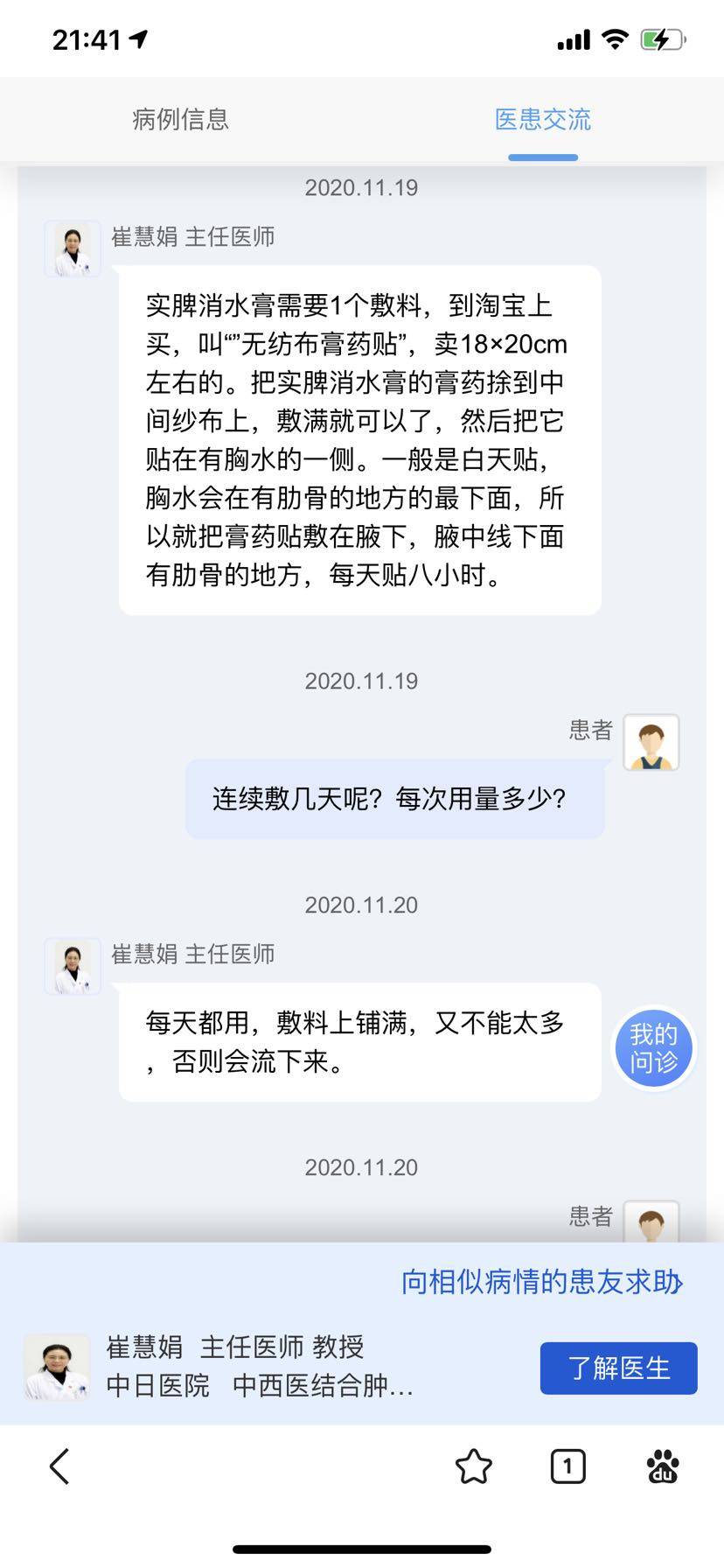724x1568 pixels.
Task: Select the 医患交流 tab
Action: click(x=542, y=119)
